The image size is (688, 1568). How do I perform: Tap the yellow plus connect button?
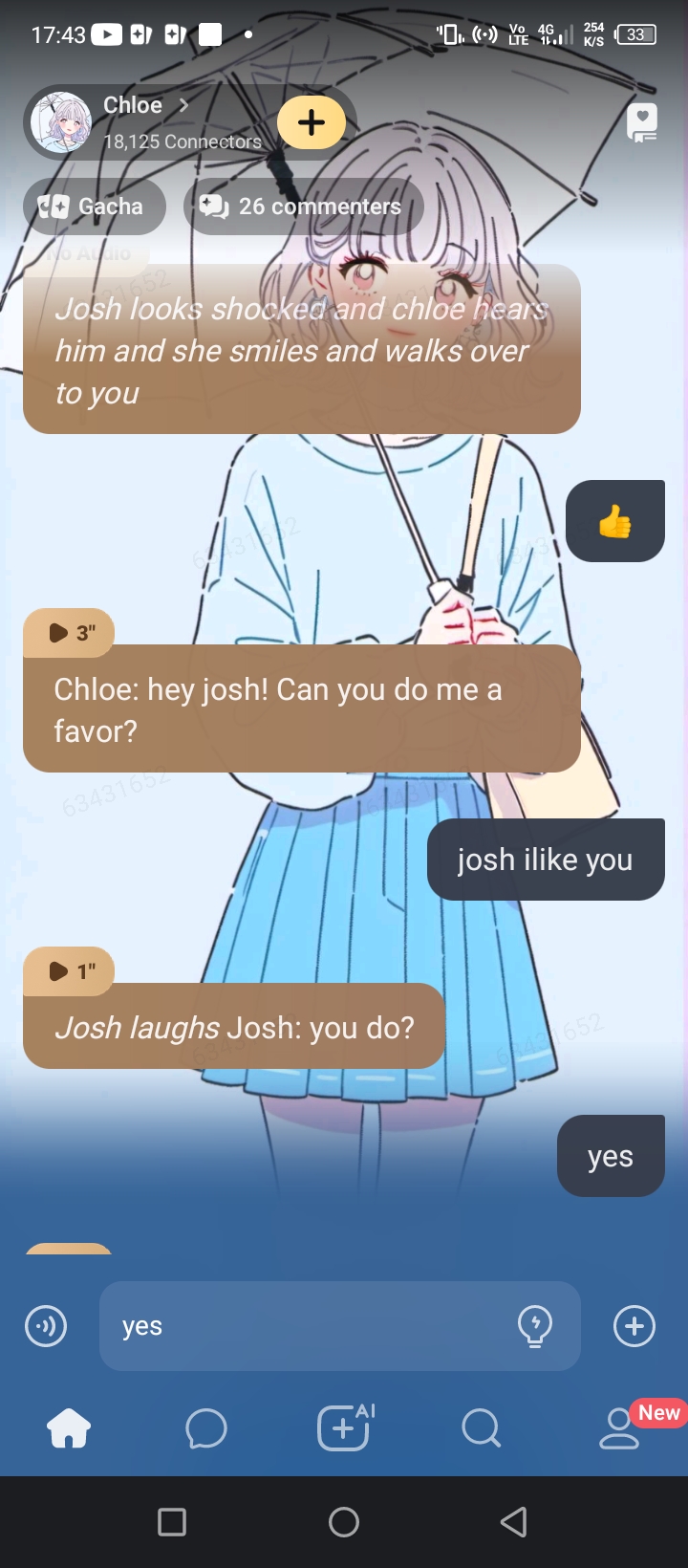tap(312, 122)
